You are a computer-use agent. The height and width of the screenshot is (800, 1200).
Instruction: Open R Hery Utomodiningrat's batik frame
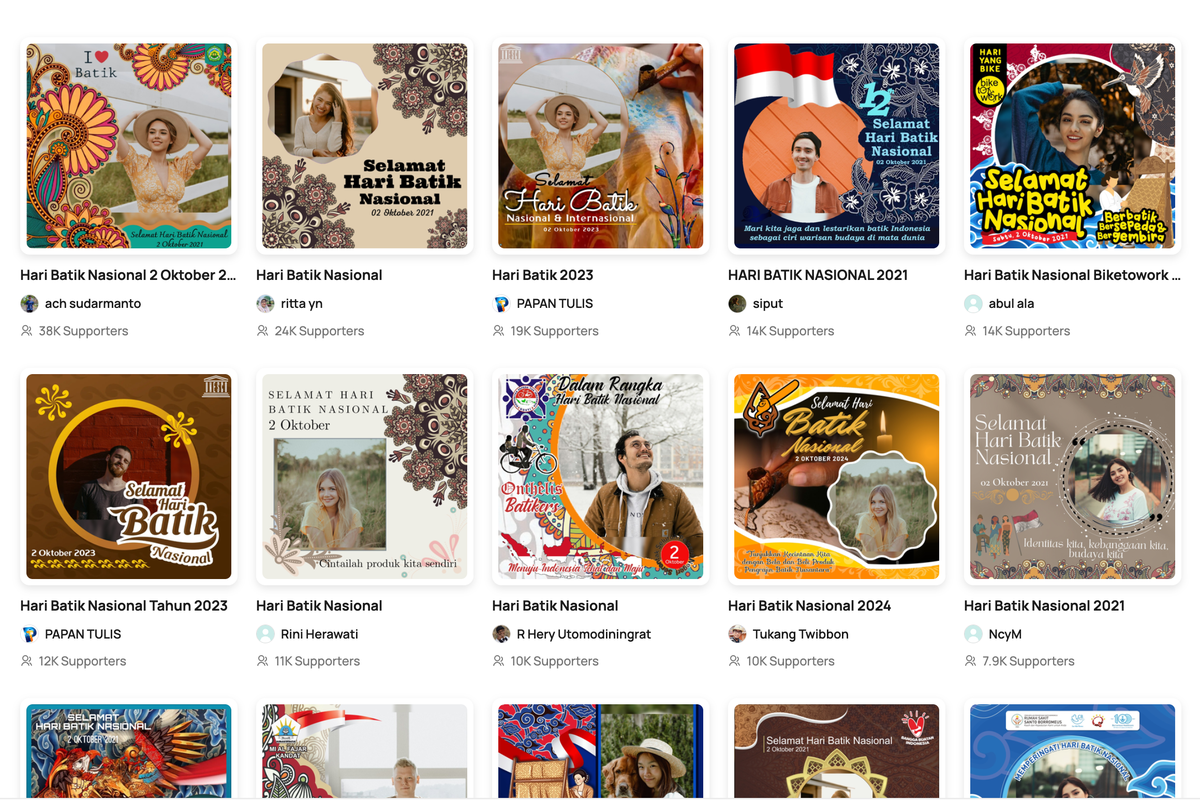tap(601, 477)
